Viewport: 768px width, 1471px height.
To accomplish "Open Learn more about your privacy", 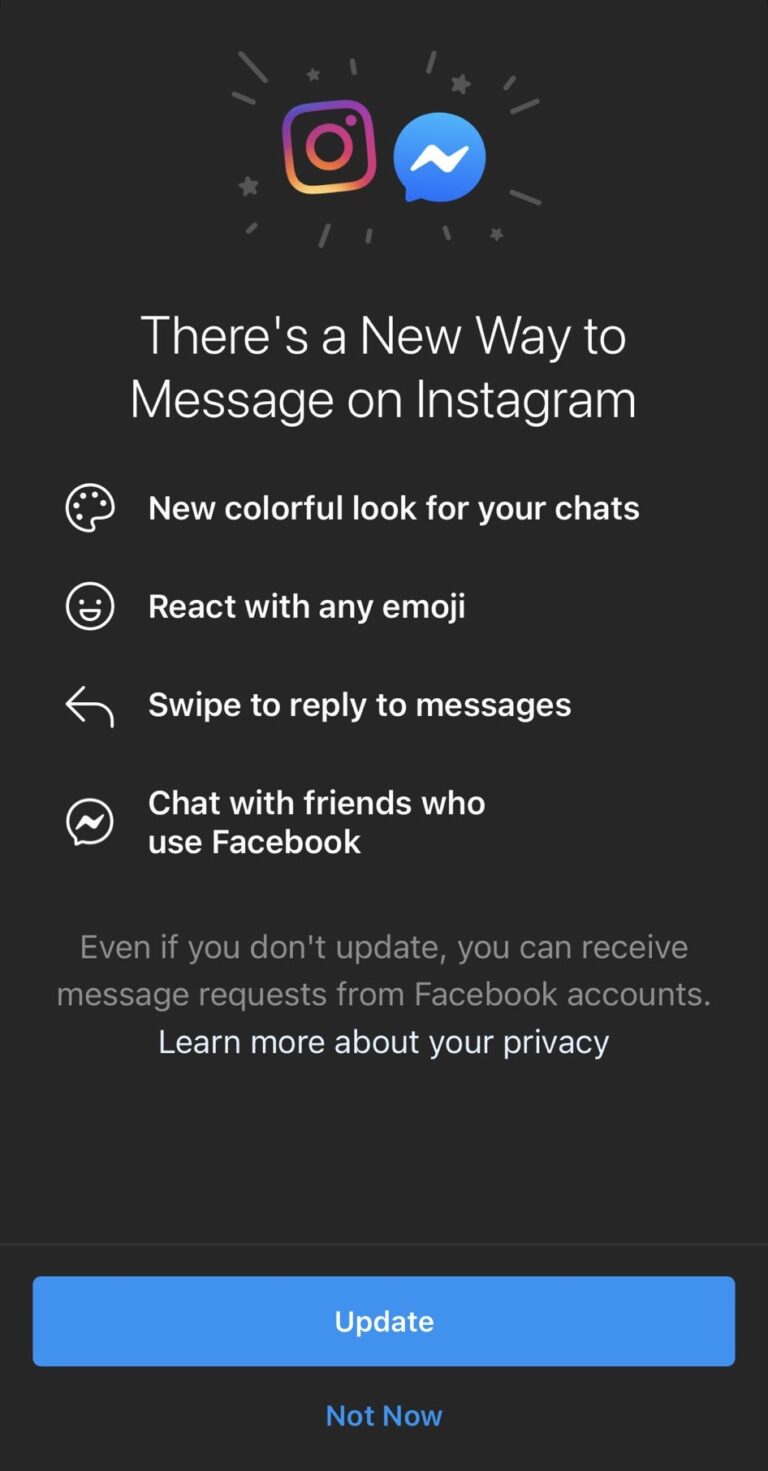I will [x=384, y=1042].
